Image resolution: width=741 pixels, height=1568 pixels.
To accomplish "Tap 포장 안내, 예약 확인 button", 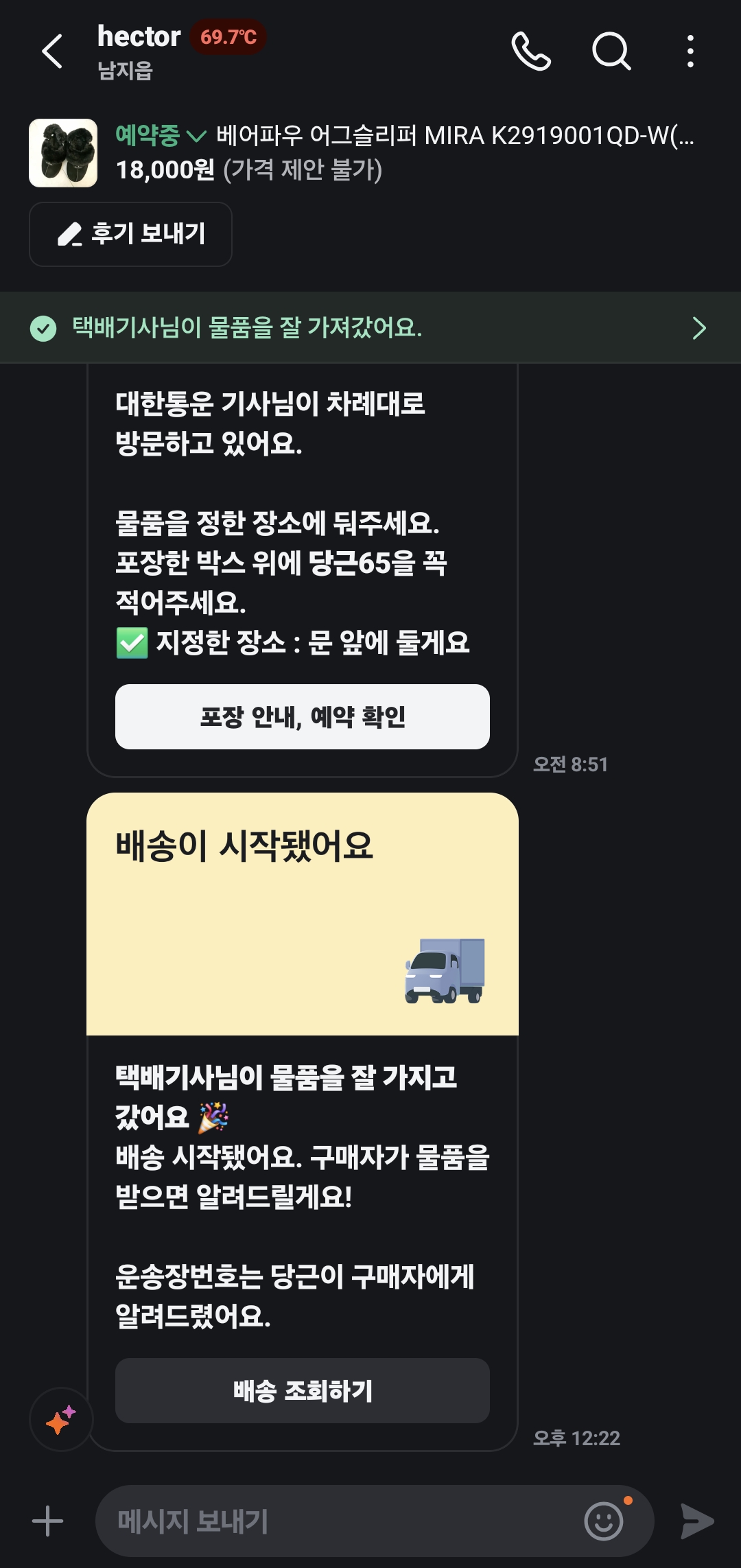I will (303, 716).
